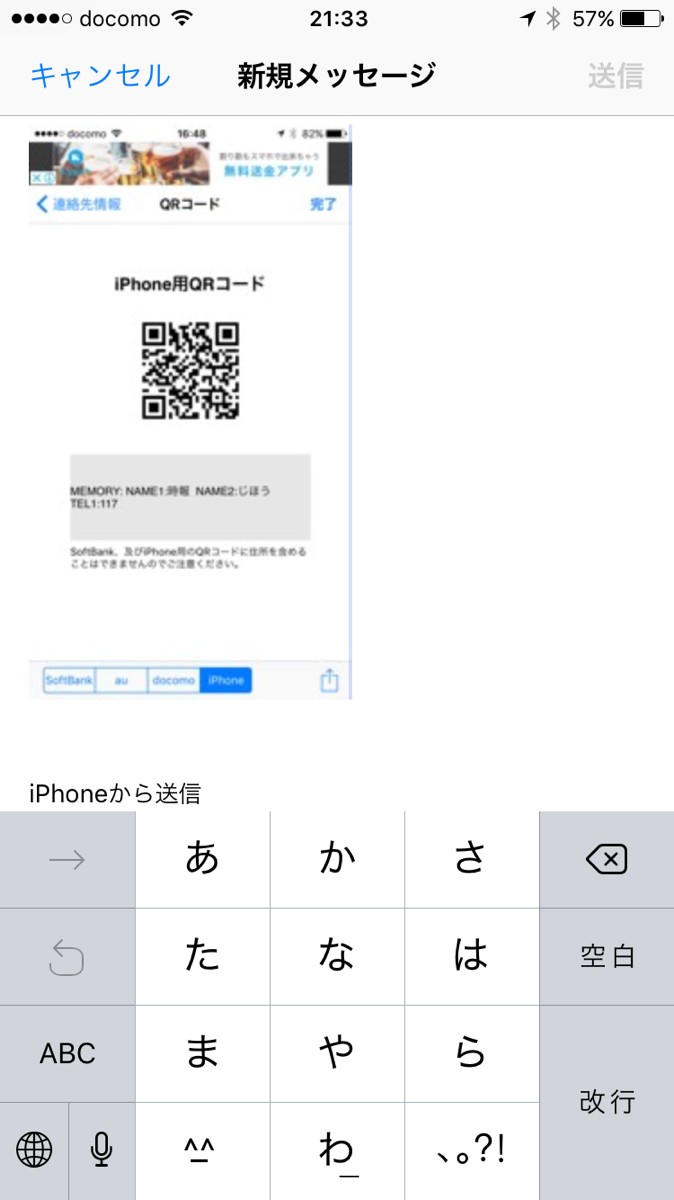This screenshot has height=1200, width=674.
Task: Start dictation with the microphone key
Action: pos(101,1151)
